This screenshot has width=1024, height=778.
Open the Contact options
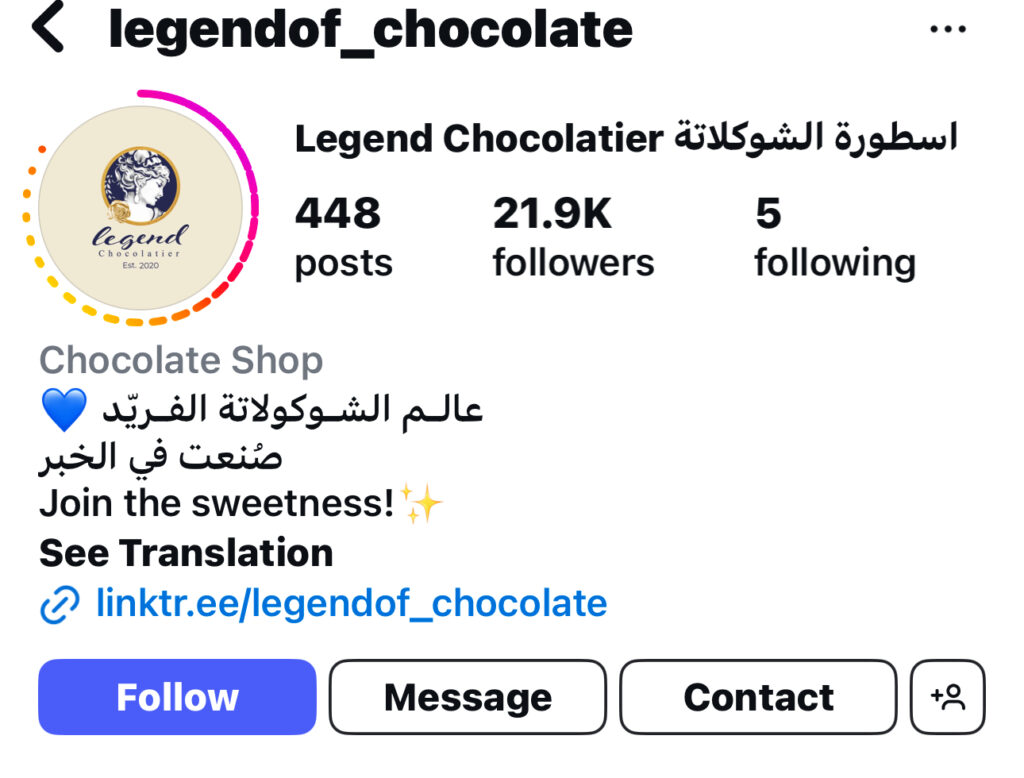tap(758, 697)
